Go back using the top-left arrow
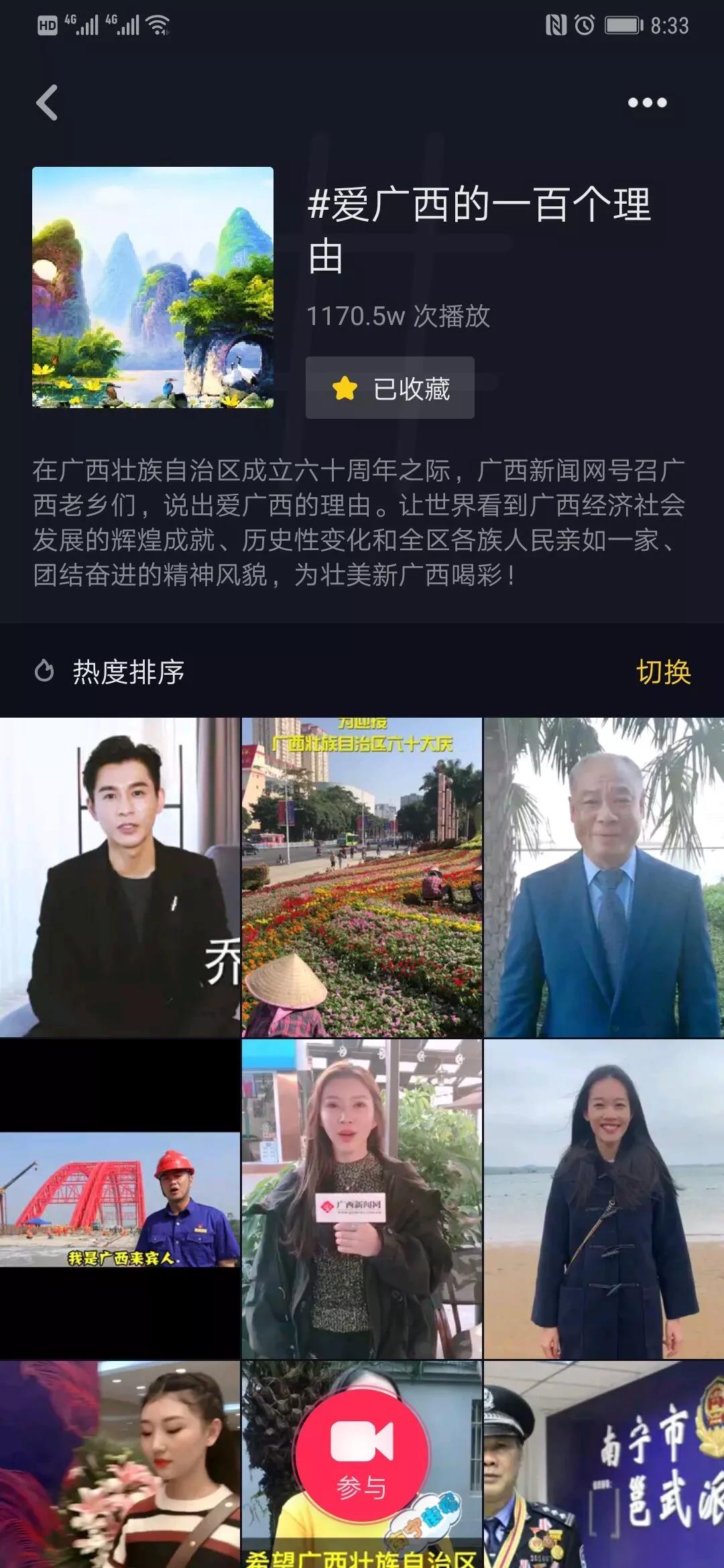724x1568 pixels. tap(47, 103)
